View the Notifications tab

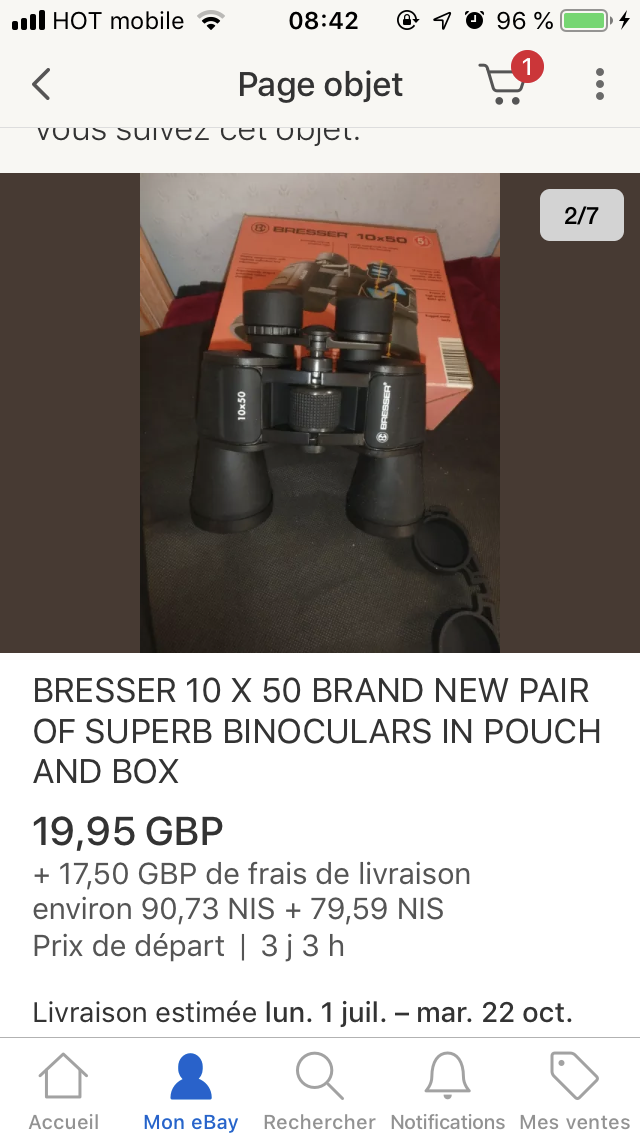click(447, 1090)
